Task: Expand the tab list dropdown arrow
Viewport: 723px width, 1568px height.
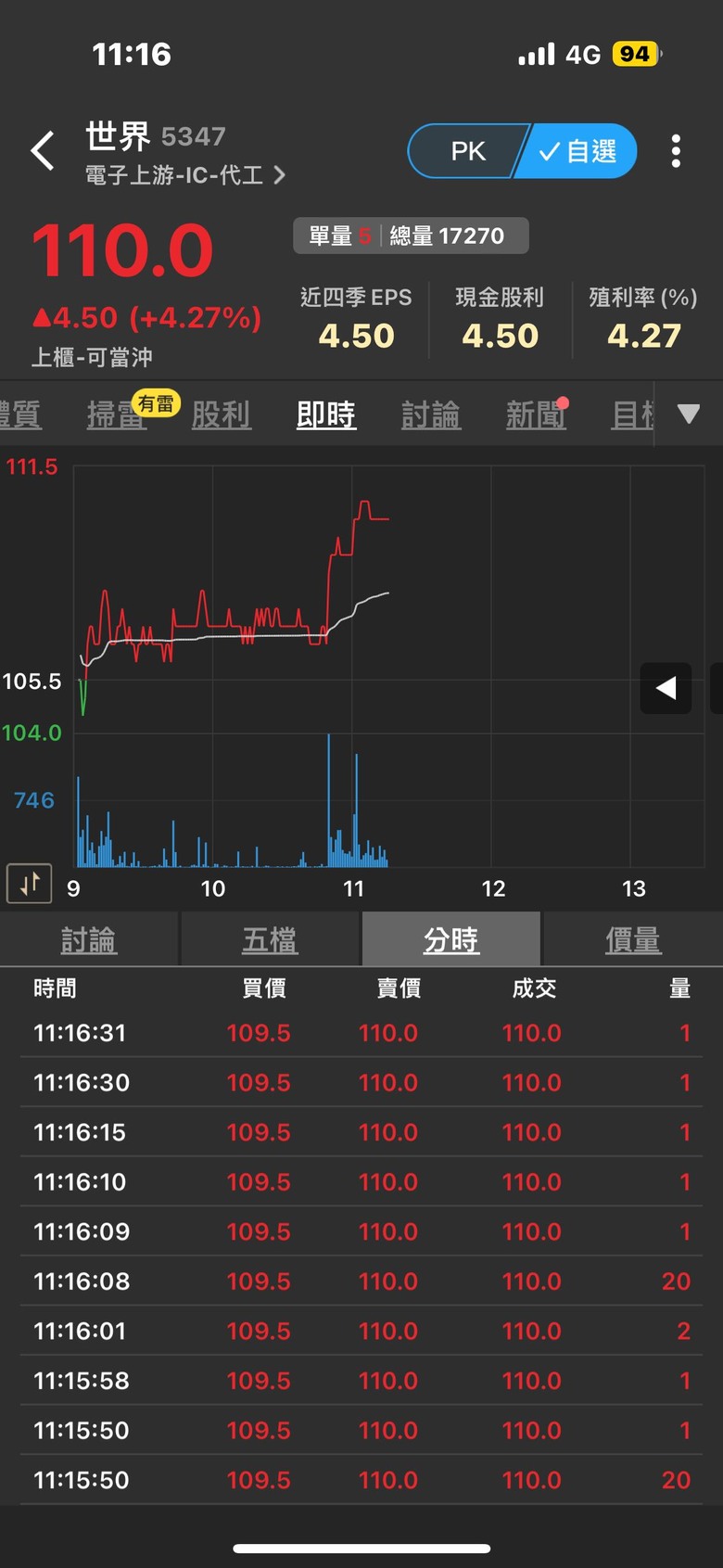Action: (688, 414)
